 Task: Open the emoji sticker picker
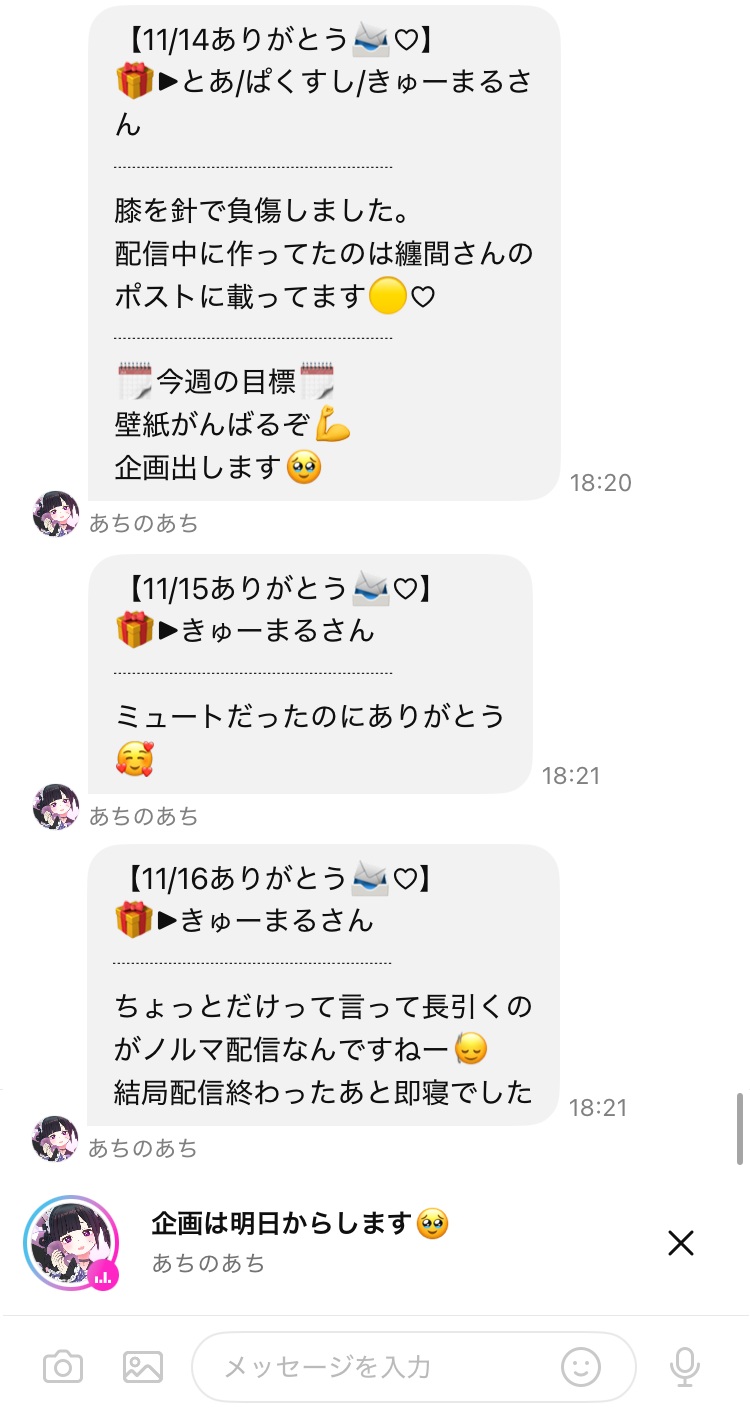tap(581, 1366)
